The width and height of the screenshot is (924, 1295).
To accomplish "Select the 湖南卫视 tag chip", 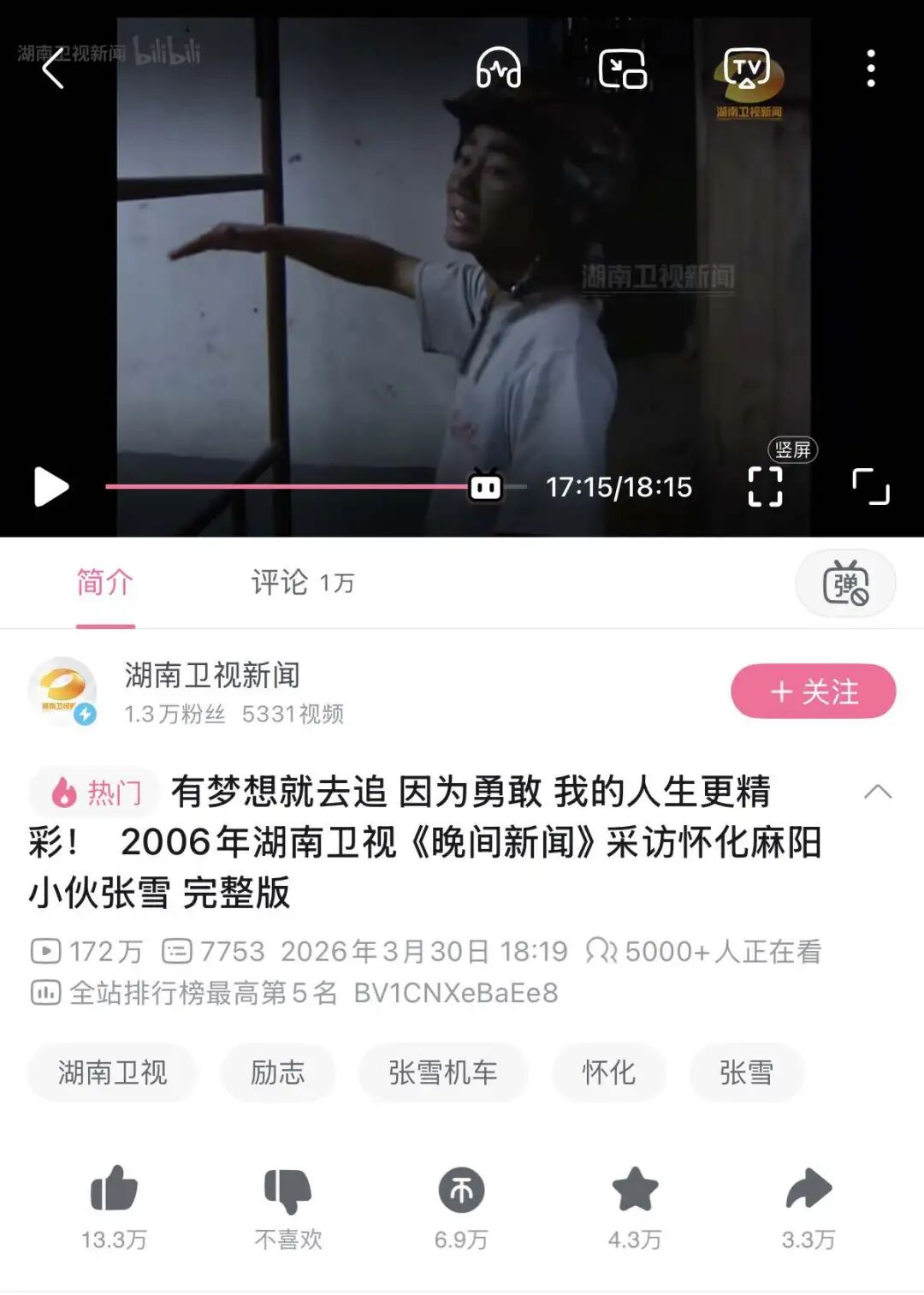I will pos(112,1072).
